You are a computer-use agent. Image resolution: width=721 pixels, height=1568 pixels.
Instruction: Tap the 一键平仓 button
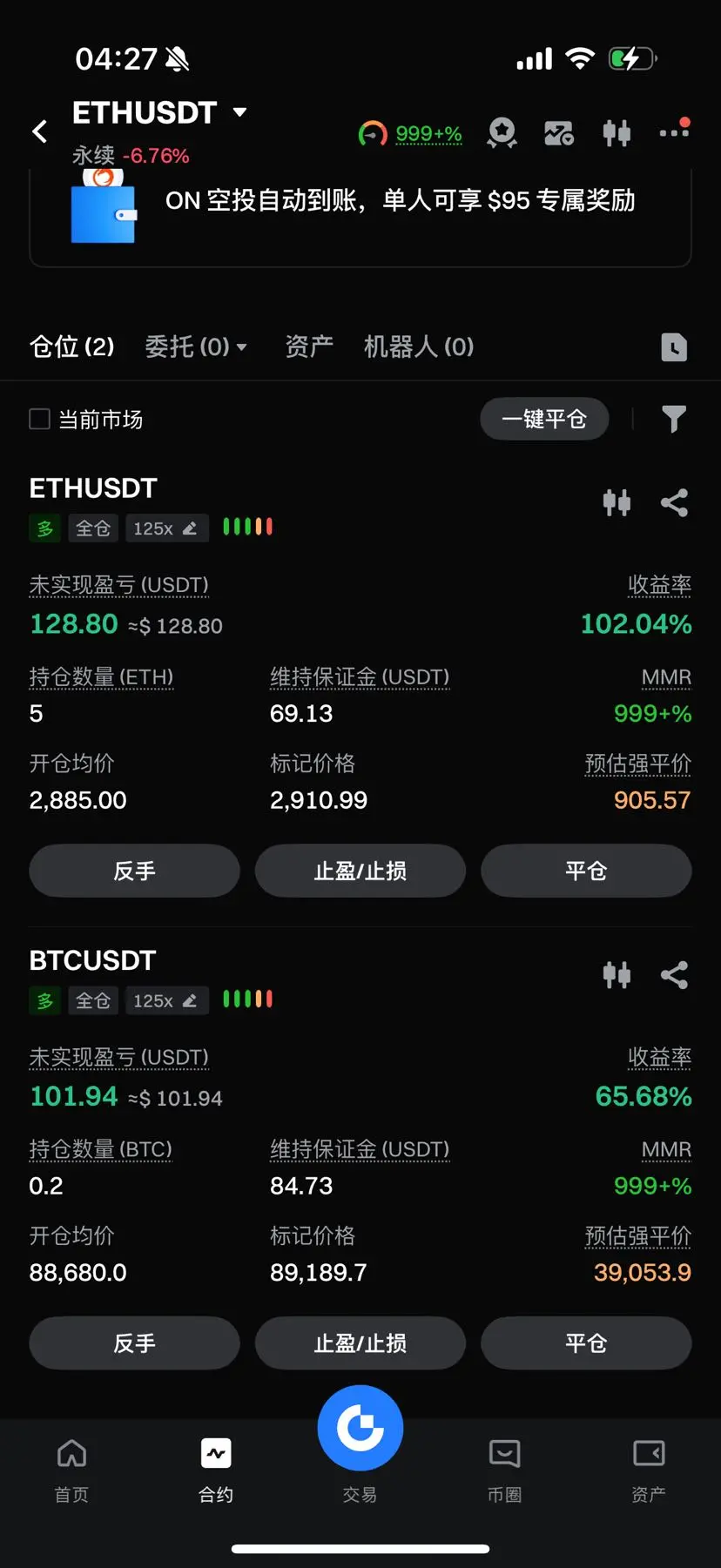[x=544, y=420]
